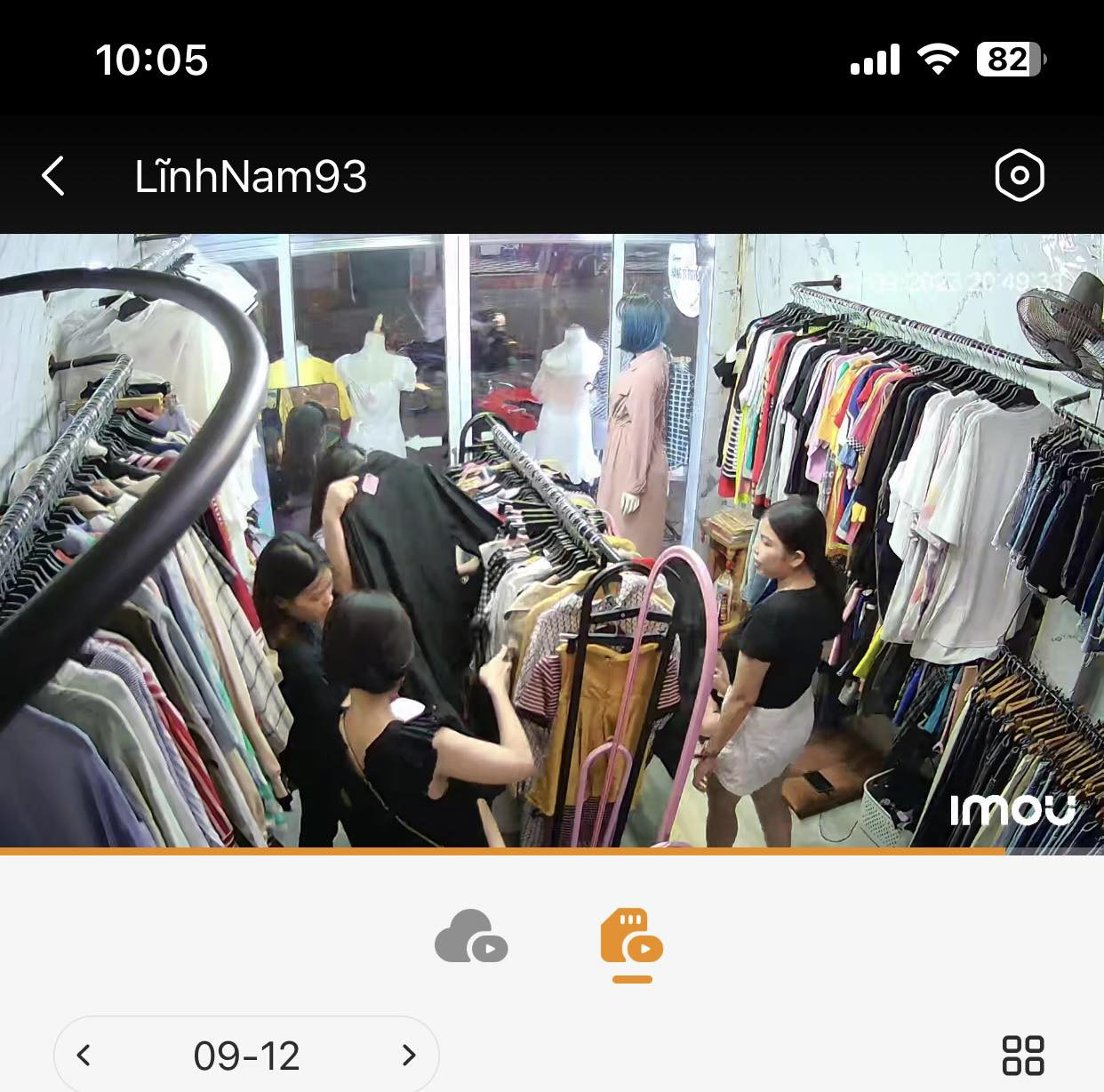
Task: Open camera settings hexagon icon
Action: point(1019,175)
